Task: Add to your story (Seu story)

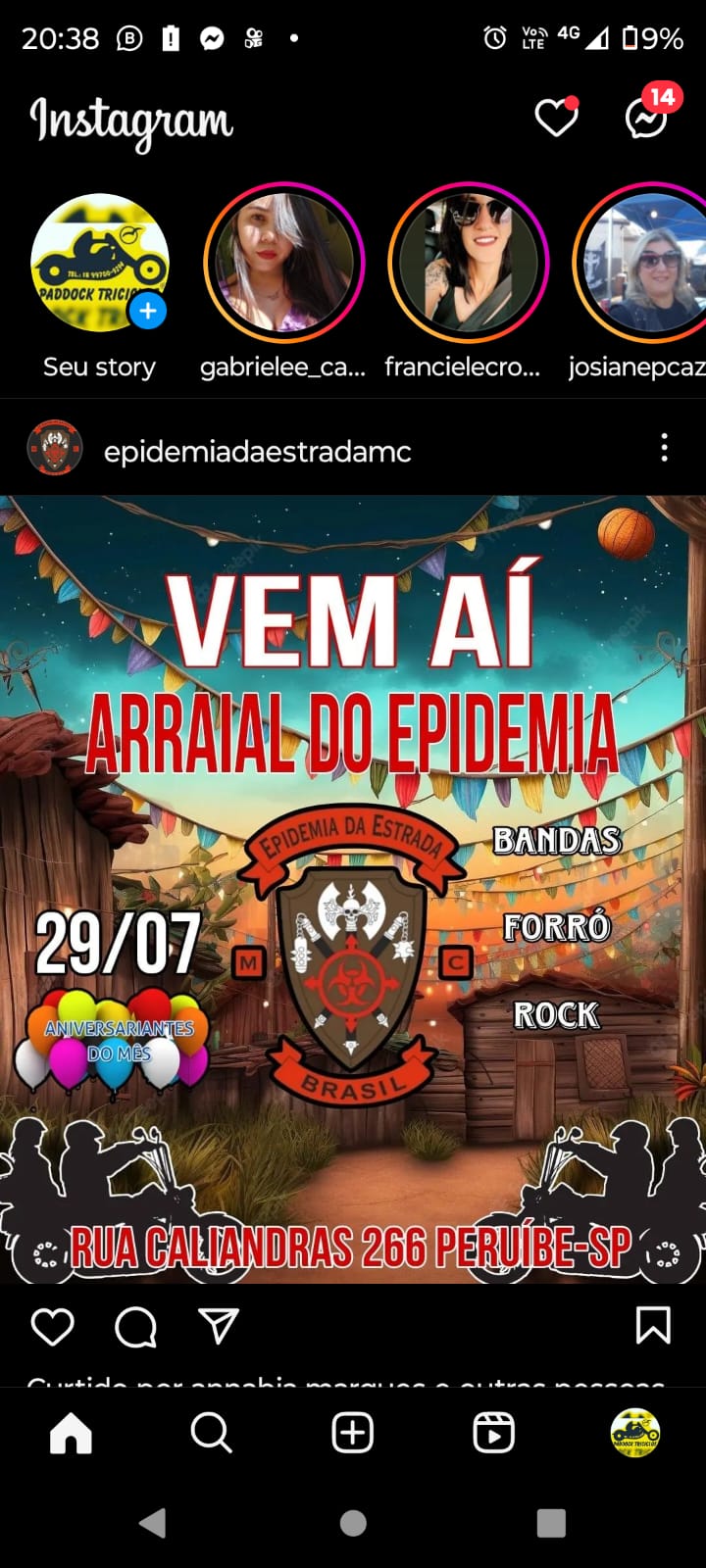Action: [99, 263]
